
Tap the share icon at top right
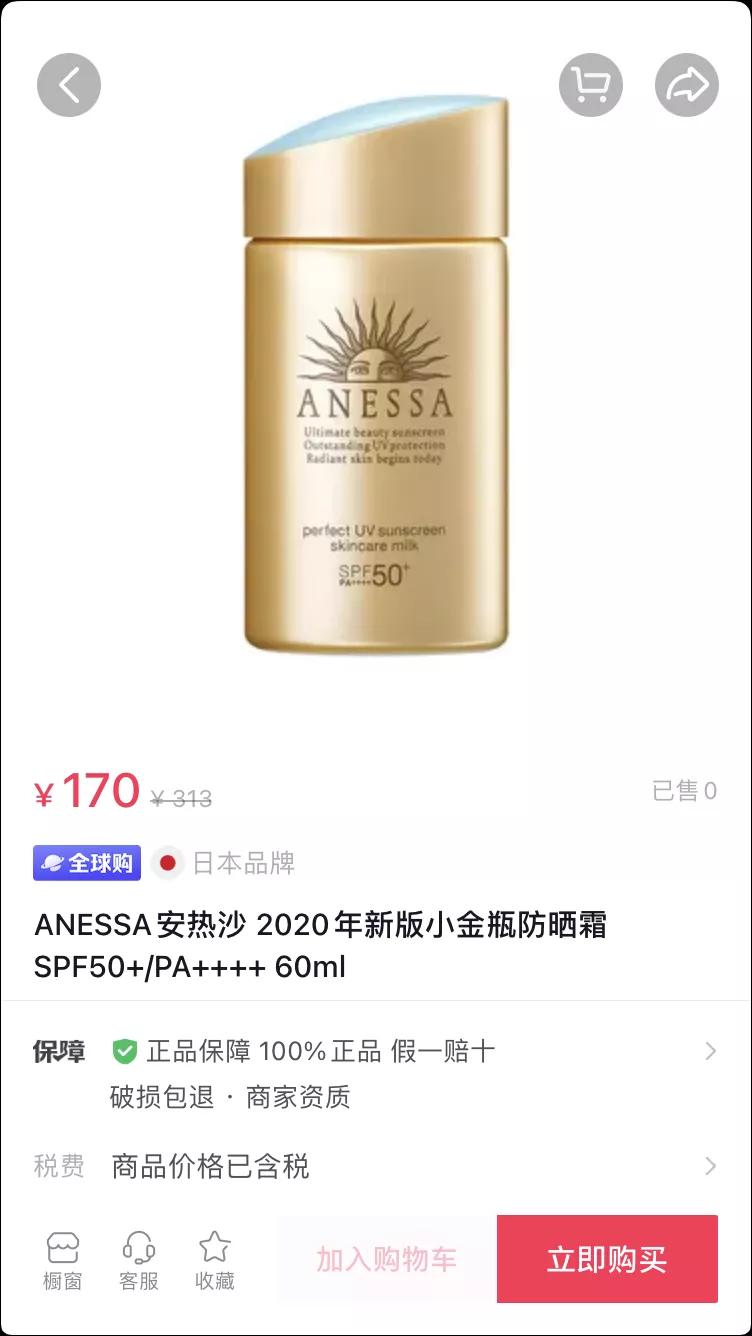pos(685,85)
